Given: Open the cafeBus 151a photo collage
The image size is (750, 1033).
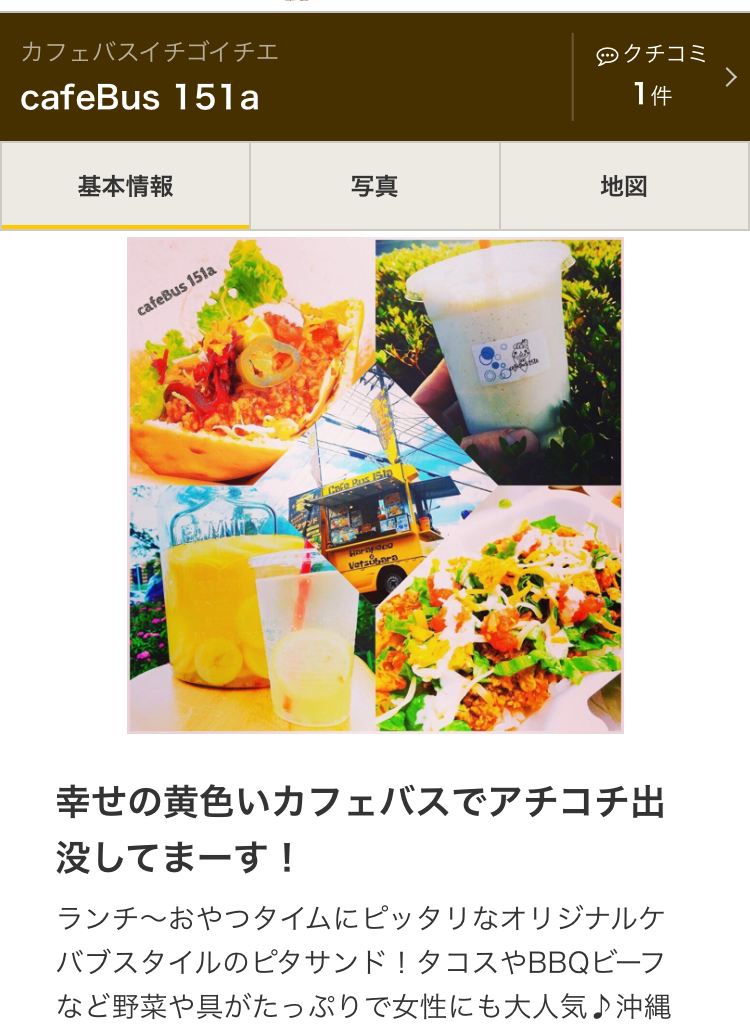Looking at the screenshot, I should (x=375, y=485).
